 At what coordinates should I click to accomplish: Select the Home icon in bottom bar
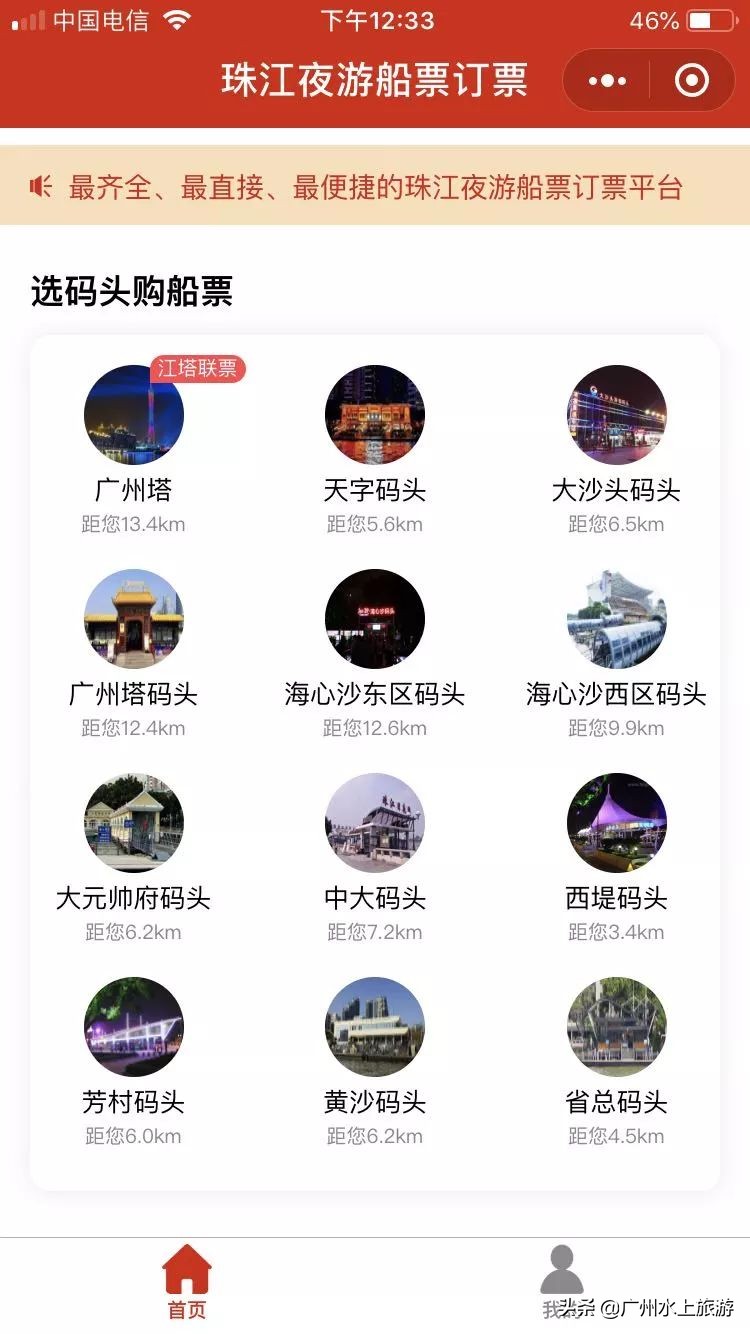186,1268
